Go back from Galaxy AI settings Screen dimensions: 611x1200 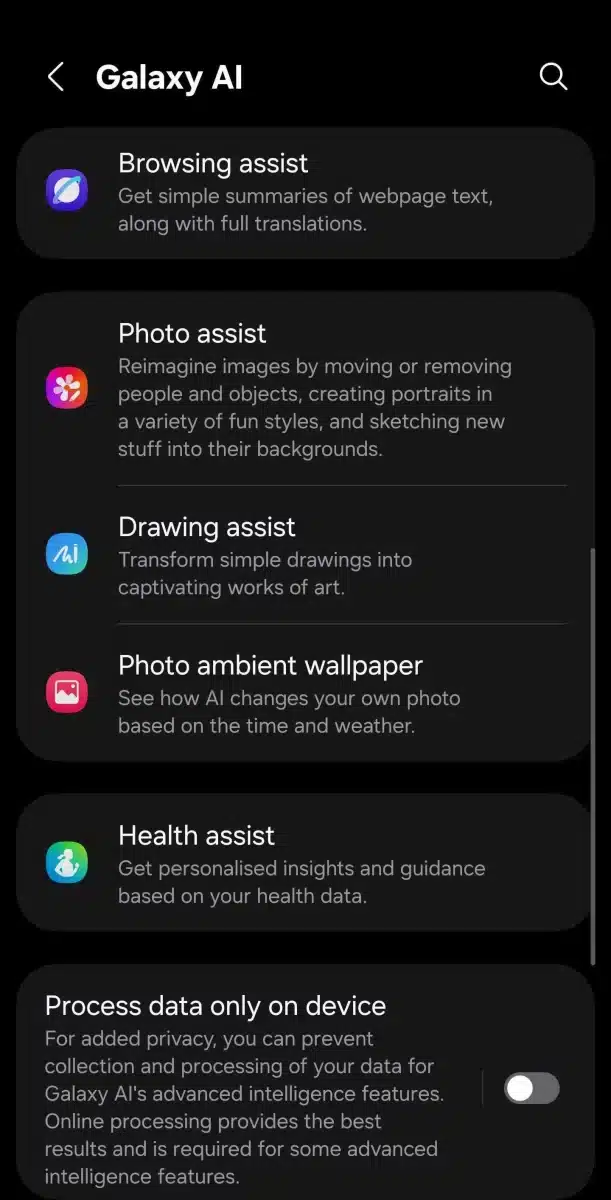click(56, 77)
